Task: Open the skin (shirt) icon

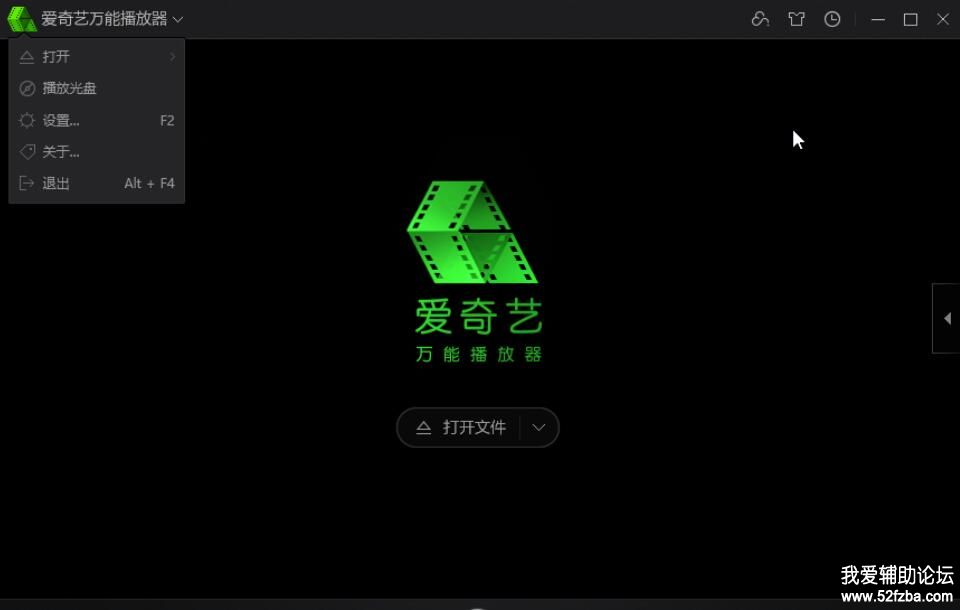Action: click(x=796, y=19)
